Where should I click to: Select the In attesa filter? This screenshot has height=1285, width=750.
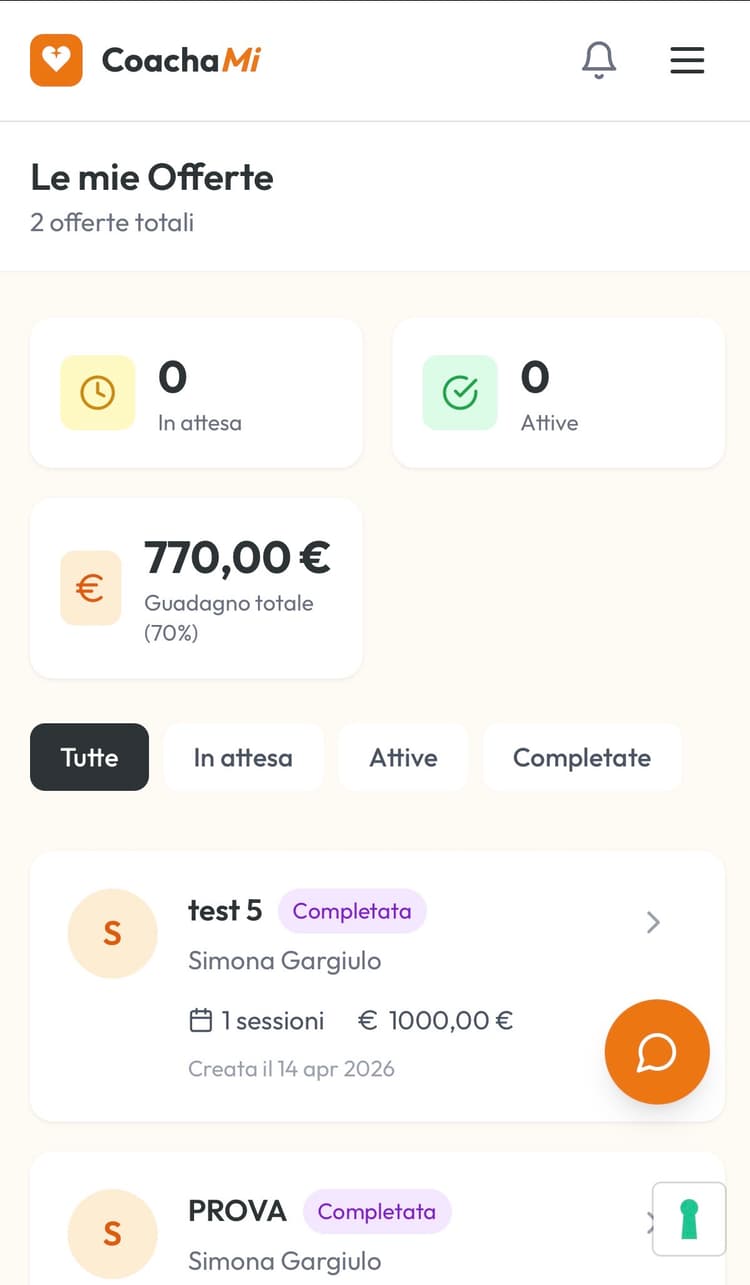tap(243, 757)
